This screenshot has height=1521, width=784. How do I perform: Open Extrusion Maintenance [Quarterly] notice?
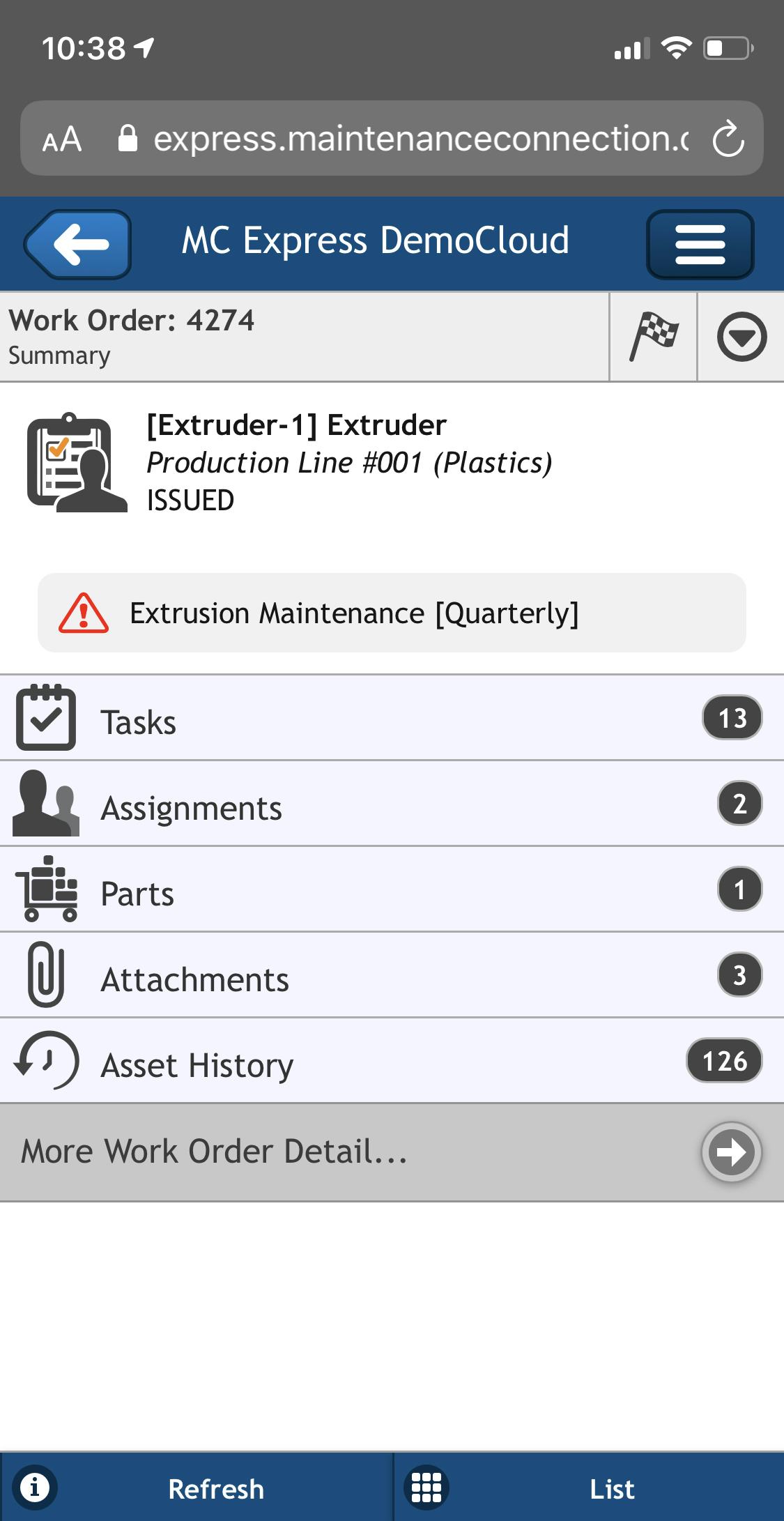(392, 613)
